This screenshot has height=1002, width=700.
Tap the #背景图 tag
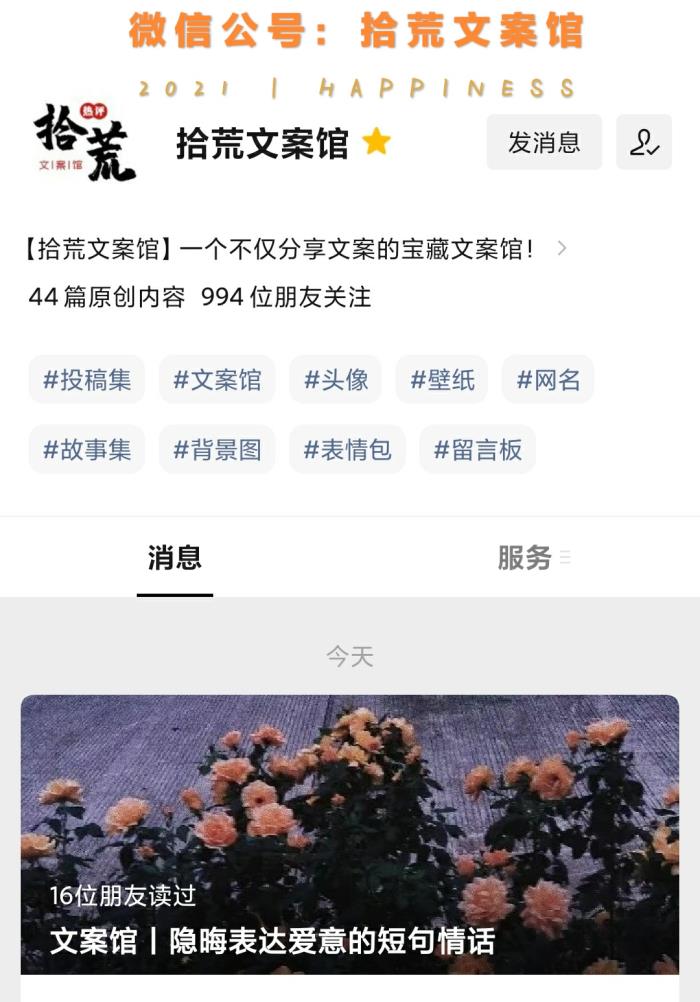[x=217, y=450]
